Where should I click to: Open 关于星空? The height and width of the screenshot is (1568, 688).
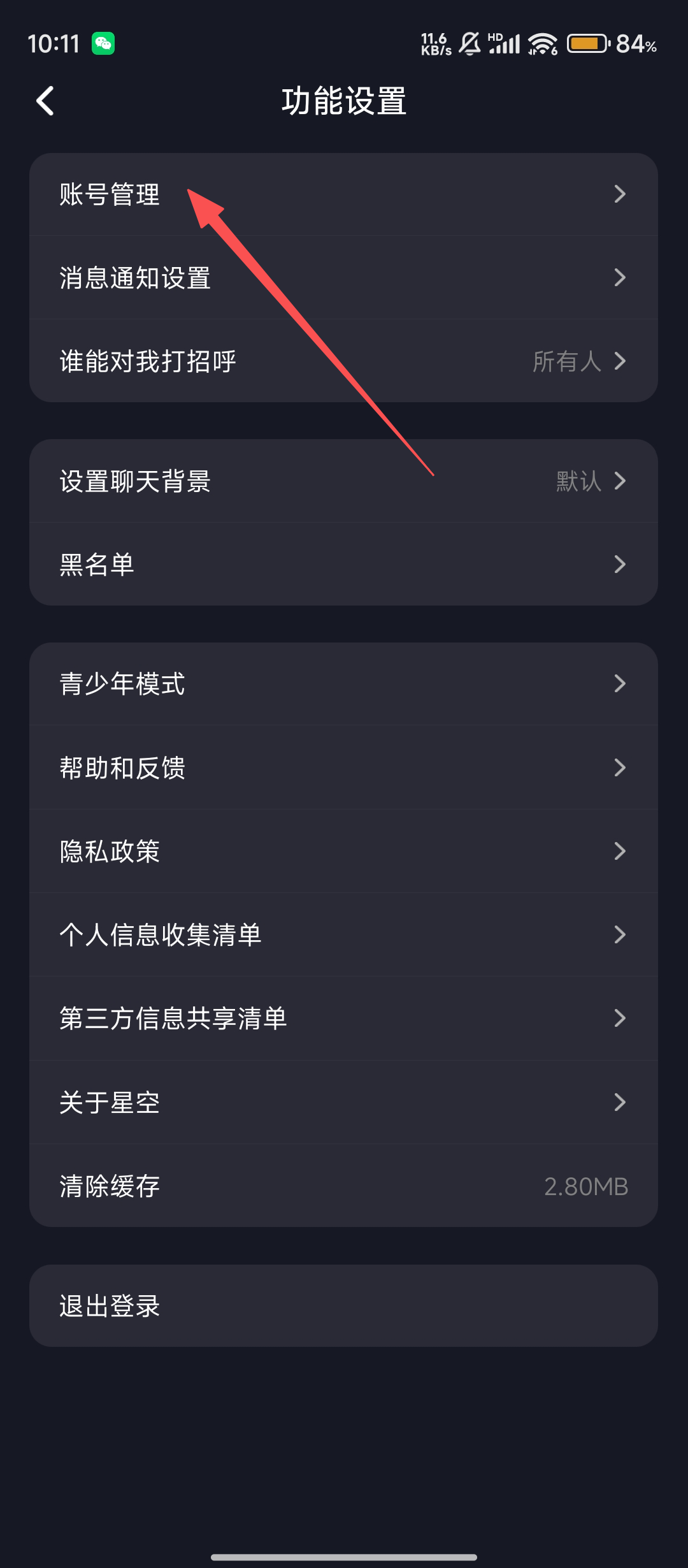343,1103
